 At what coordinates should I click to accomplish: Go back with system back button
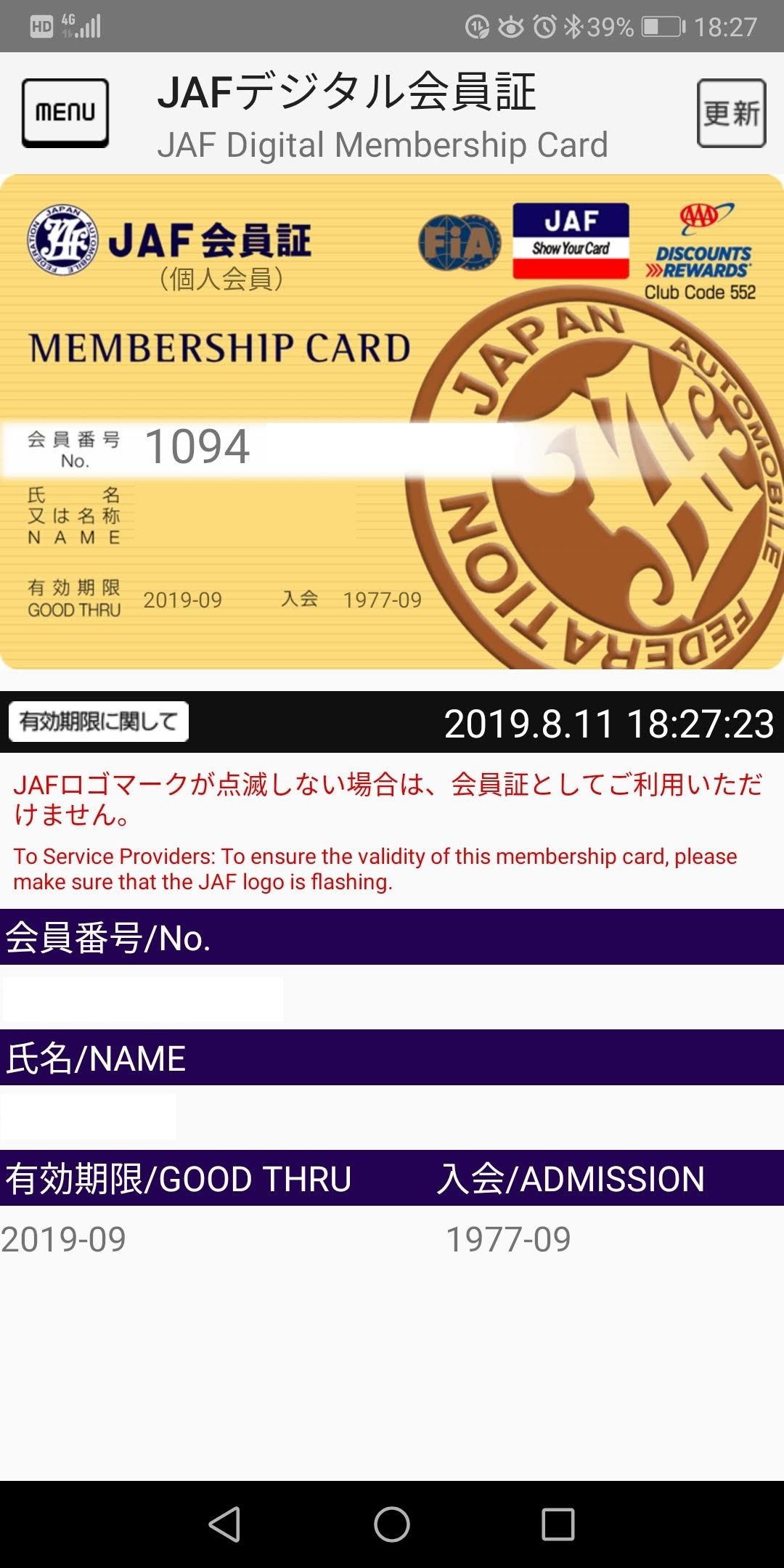coord(225,1524)
